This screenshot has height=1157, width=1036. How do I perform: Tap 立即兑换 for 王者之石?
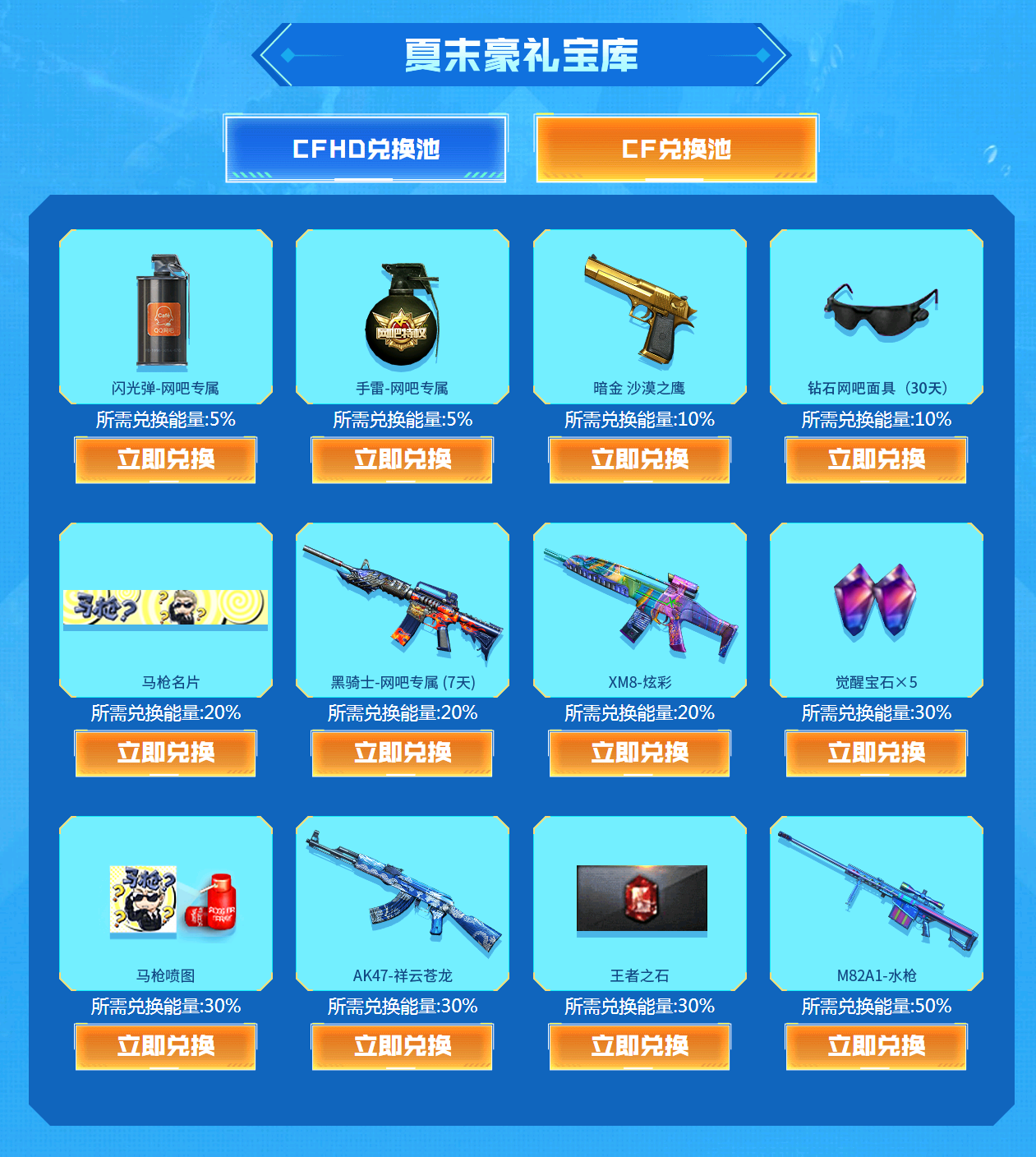coord(639,1046)
